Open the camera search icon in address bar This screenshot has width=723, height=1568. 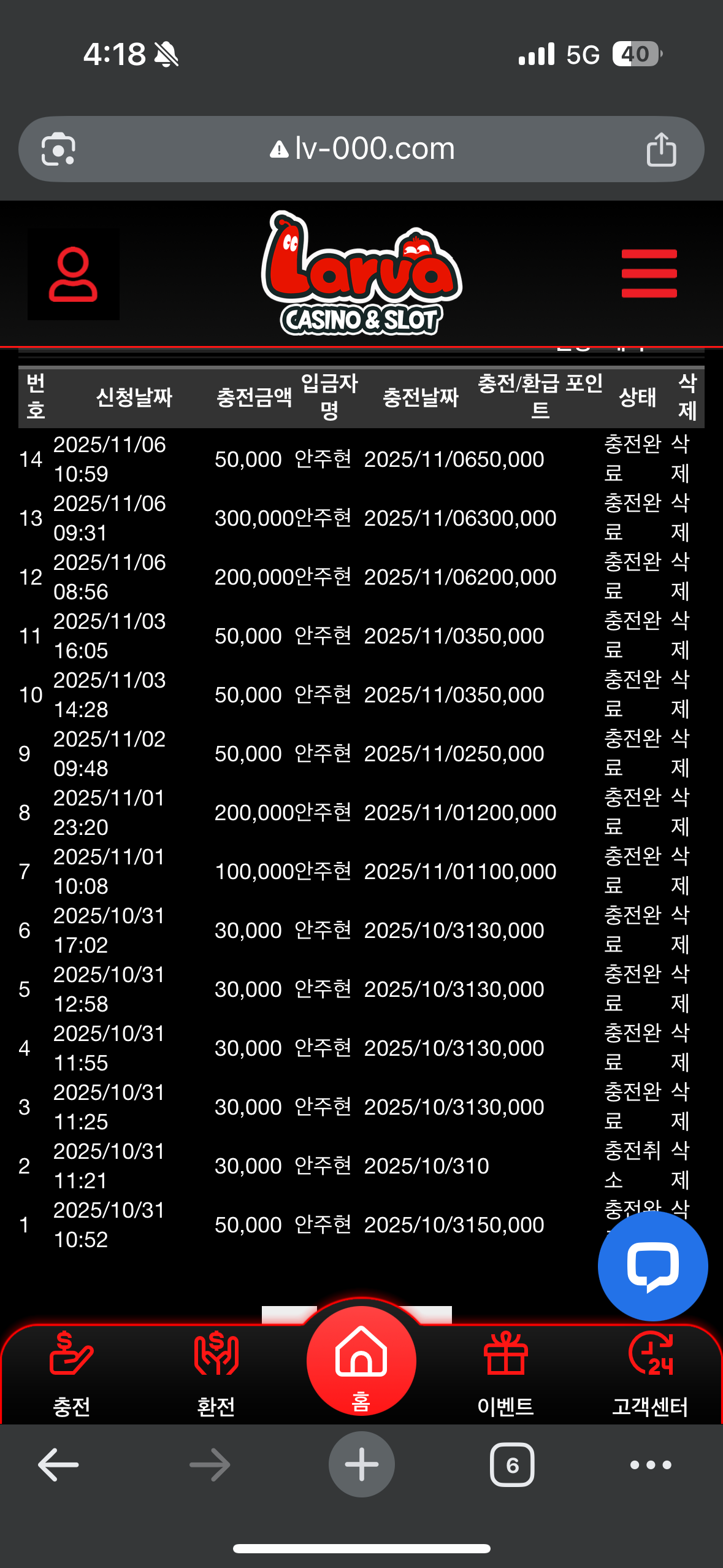point(58,149)
